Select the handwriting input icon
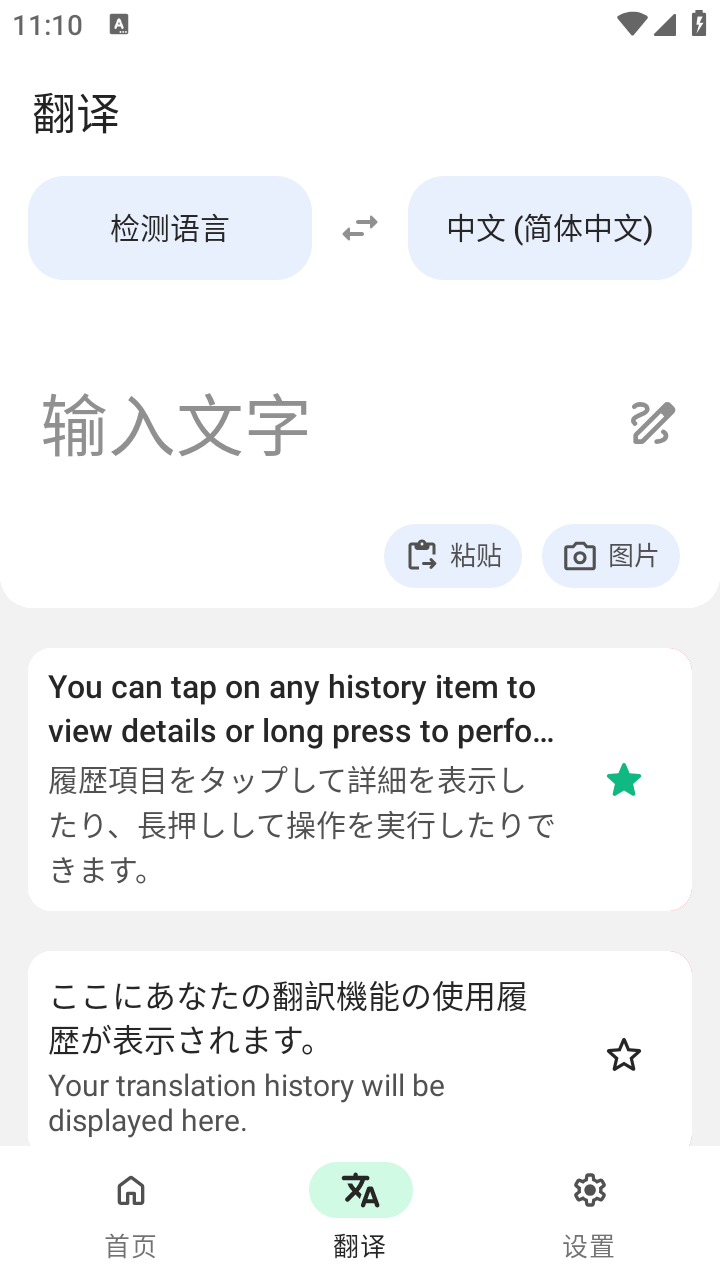 (652, 424)
